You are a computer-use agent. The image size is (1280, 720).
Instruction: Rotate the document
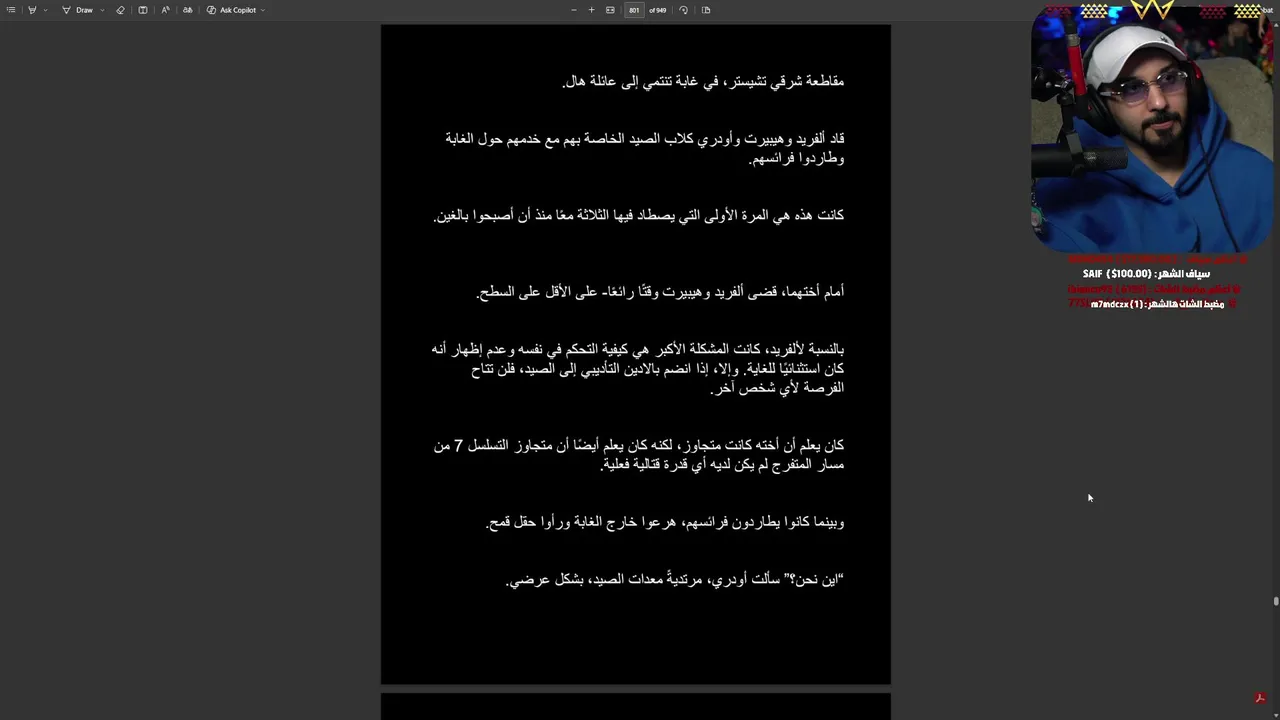tap(683, 10)
